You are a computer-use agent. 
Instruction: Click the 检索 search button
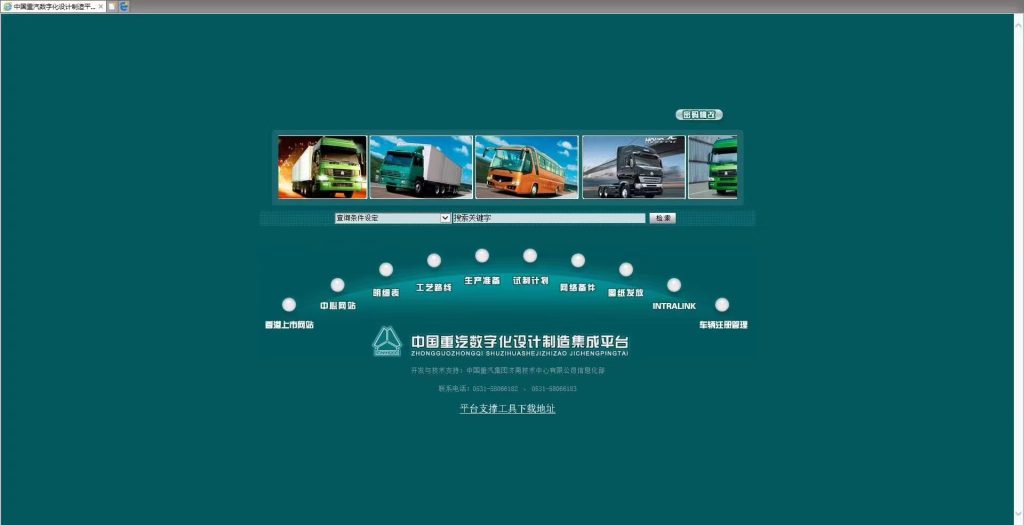[x=663, y=218]
